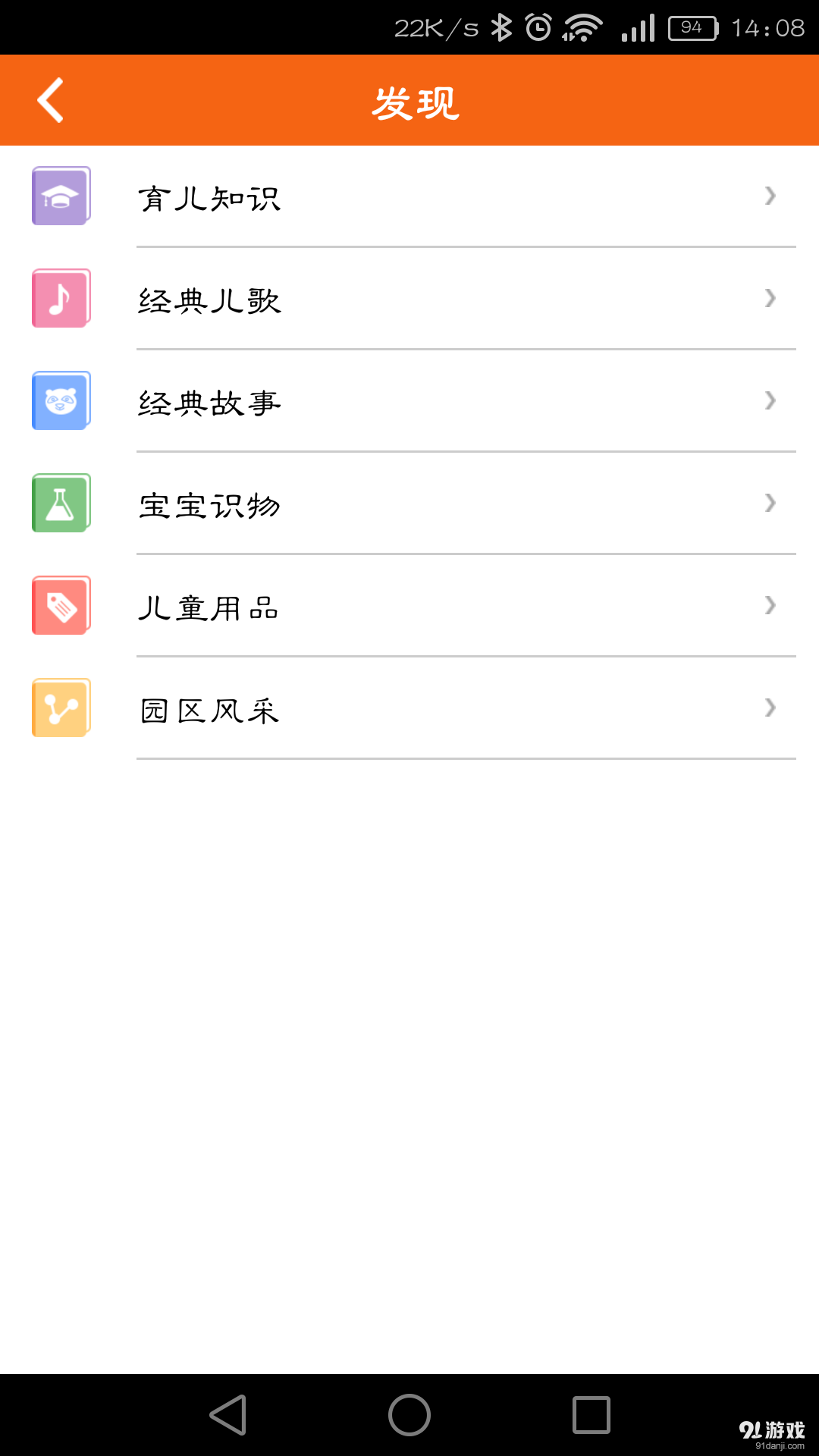Tap the blue panda icon beside 经典故事

[61, 400]
